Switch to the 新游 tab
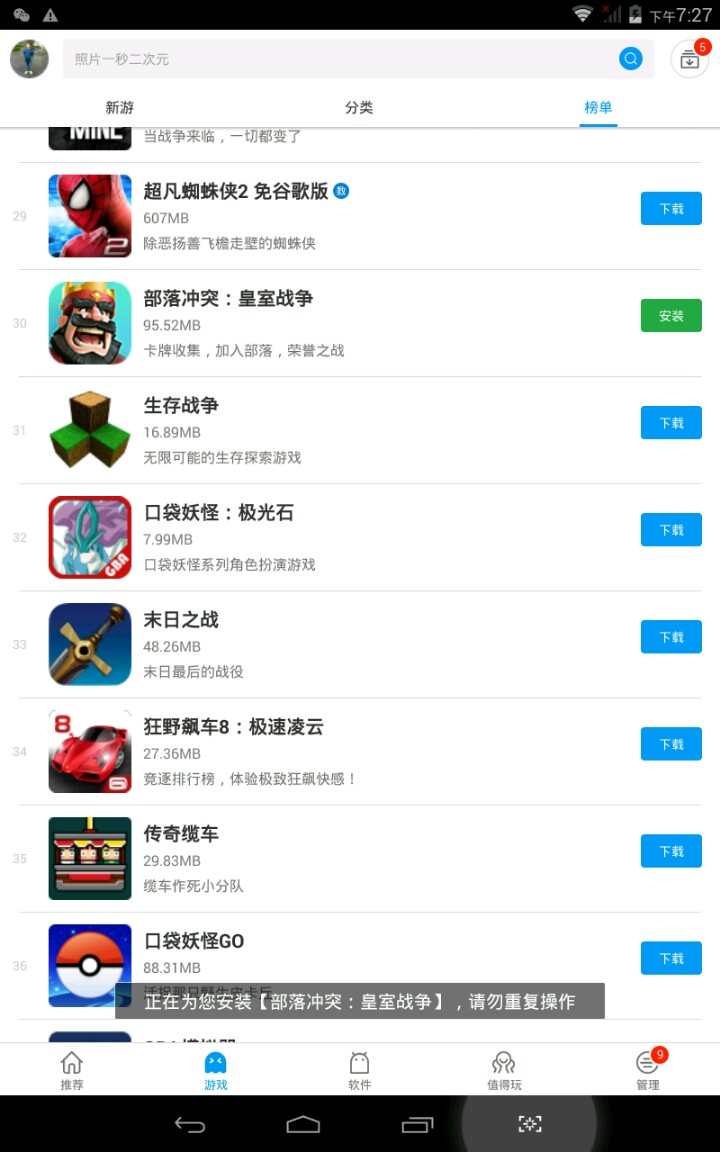The image size is (720, 1152). coord(120,108)
